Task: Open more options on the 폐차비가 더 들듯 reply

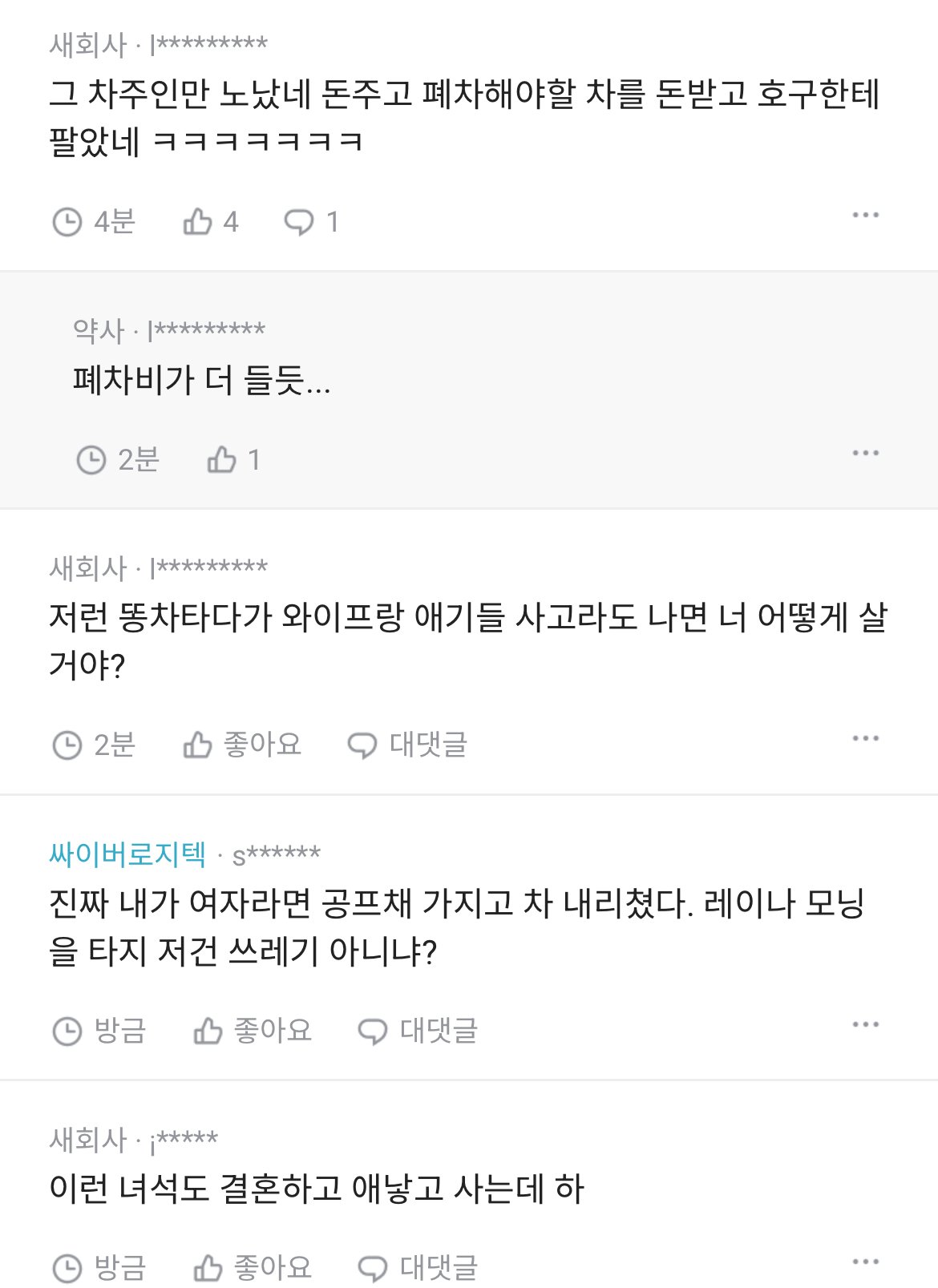Action: tap(865, 453)
